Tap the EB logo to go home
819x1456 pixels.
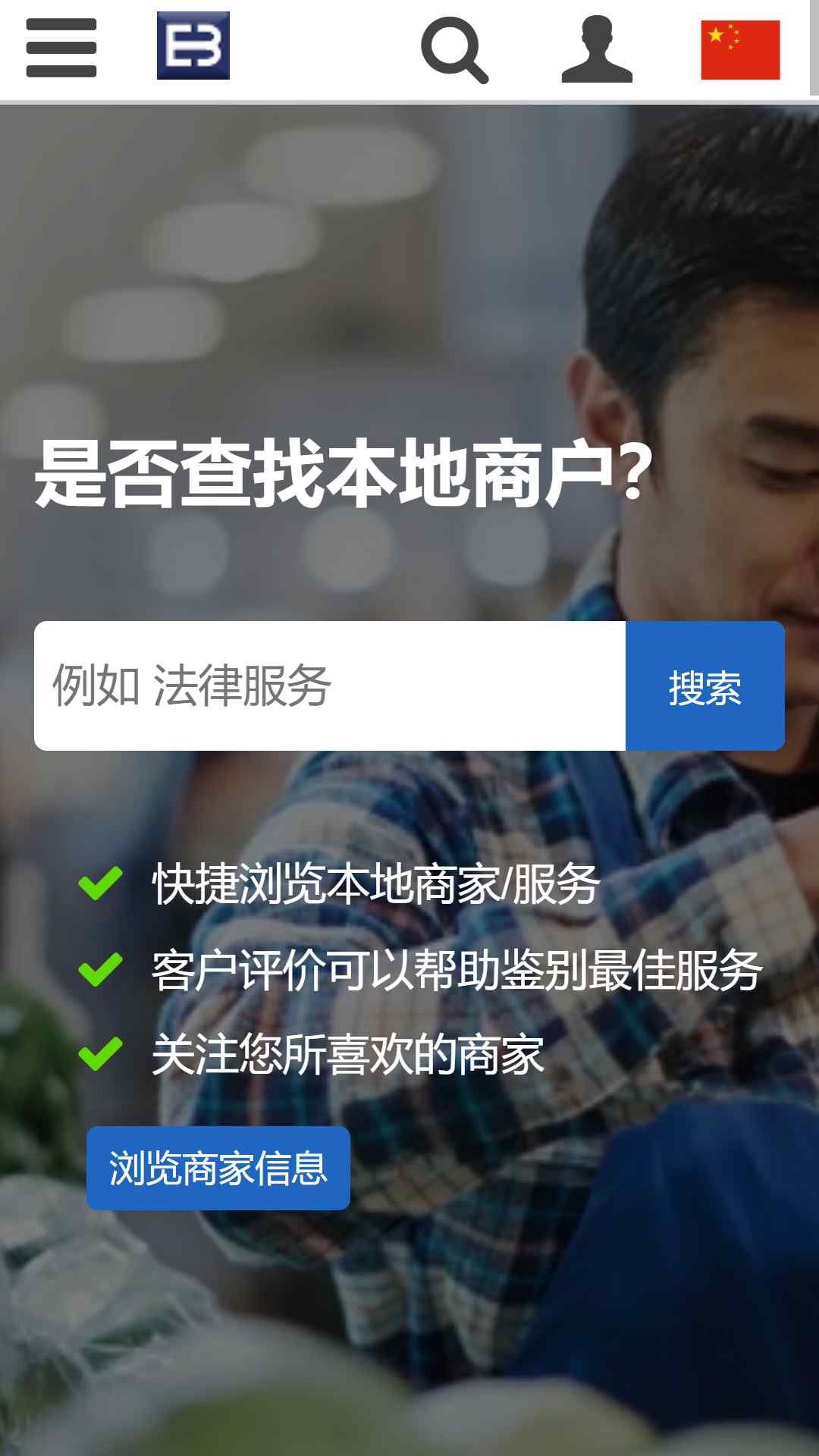click(x=193, y=45)
